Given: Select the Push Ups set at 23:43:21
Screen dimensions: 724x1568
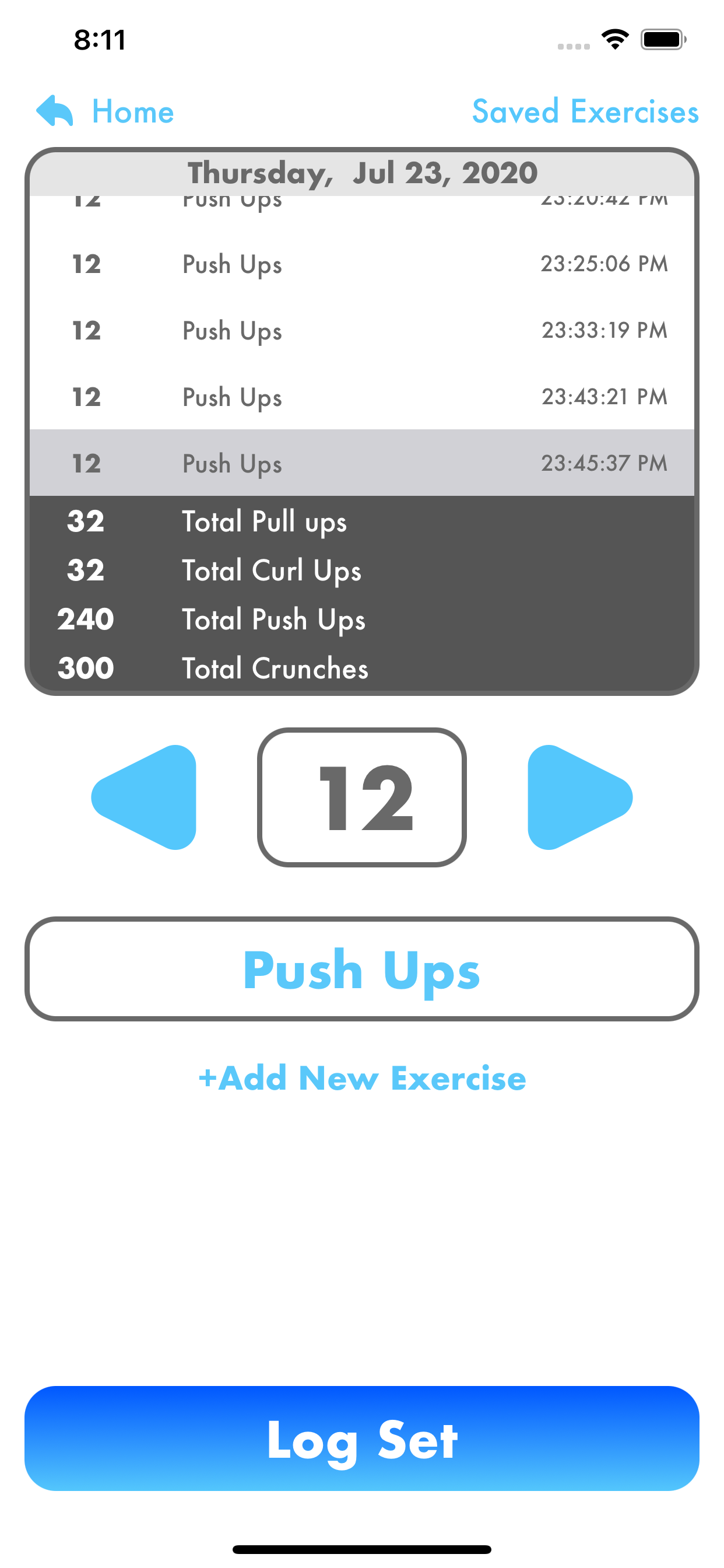Looking at the screenshot, I should tap(362, 397).
